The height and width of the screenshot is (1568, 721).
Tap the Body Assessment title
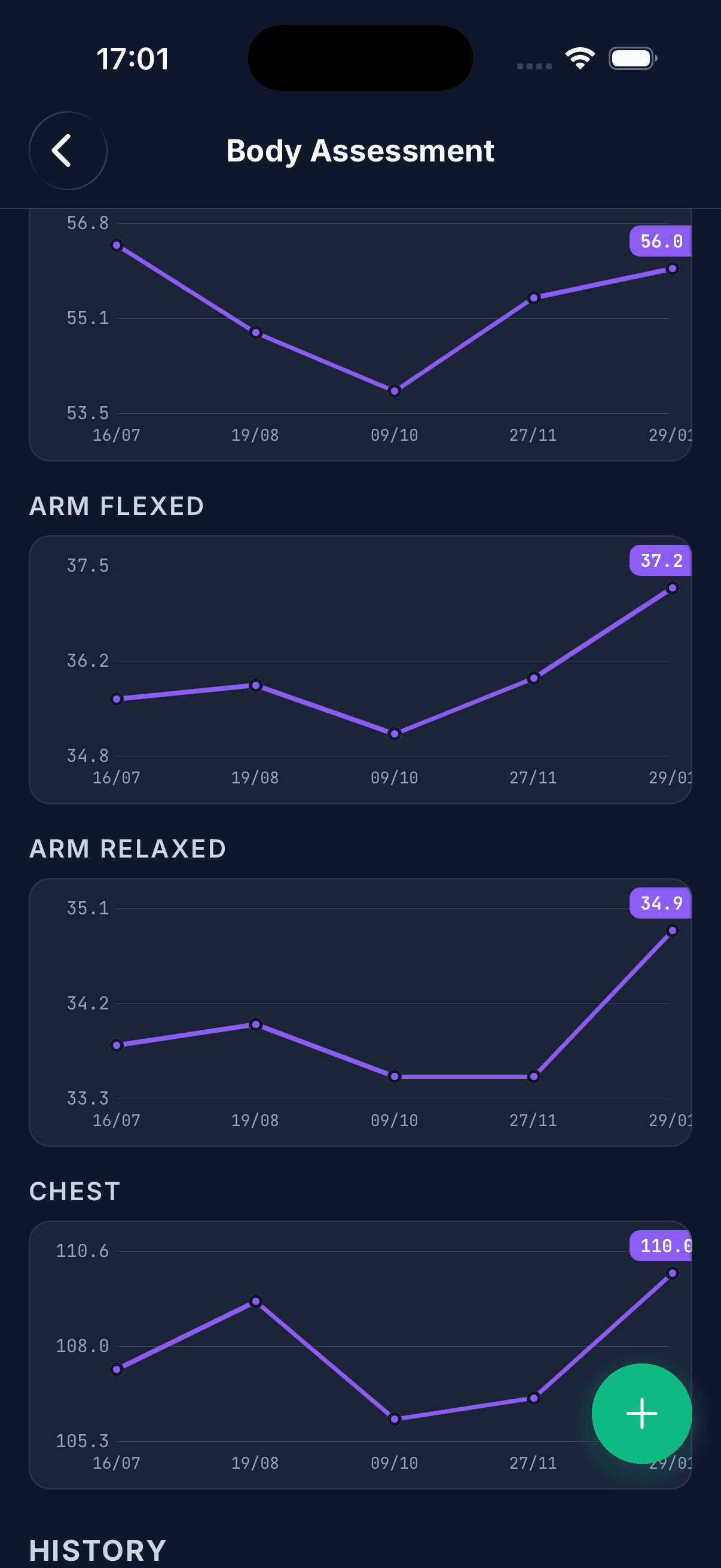tap(360, 151)
